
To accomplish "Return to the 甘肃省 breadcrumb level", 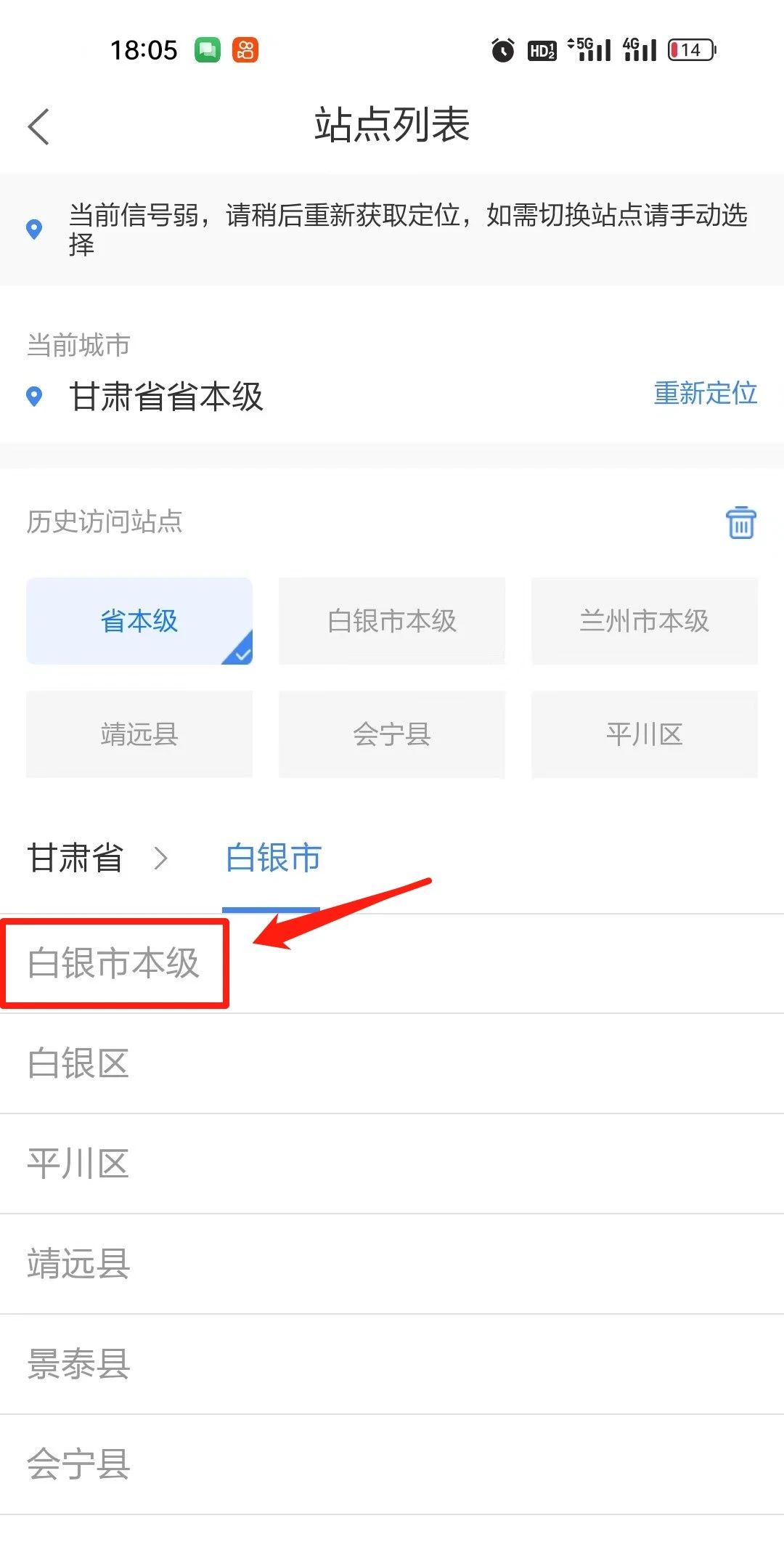I will (75, 858).
